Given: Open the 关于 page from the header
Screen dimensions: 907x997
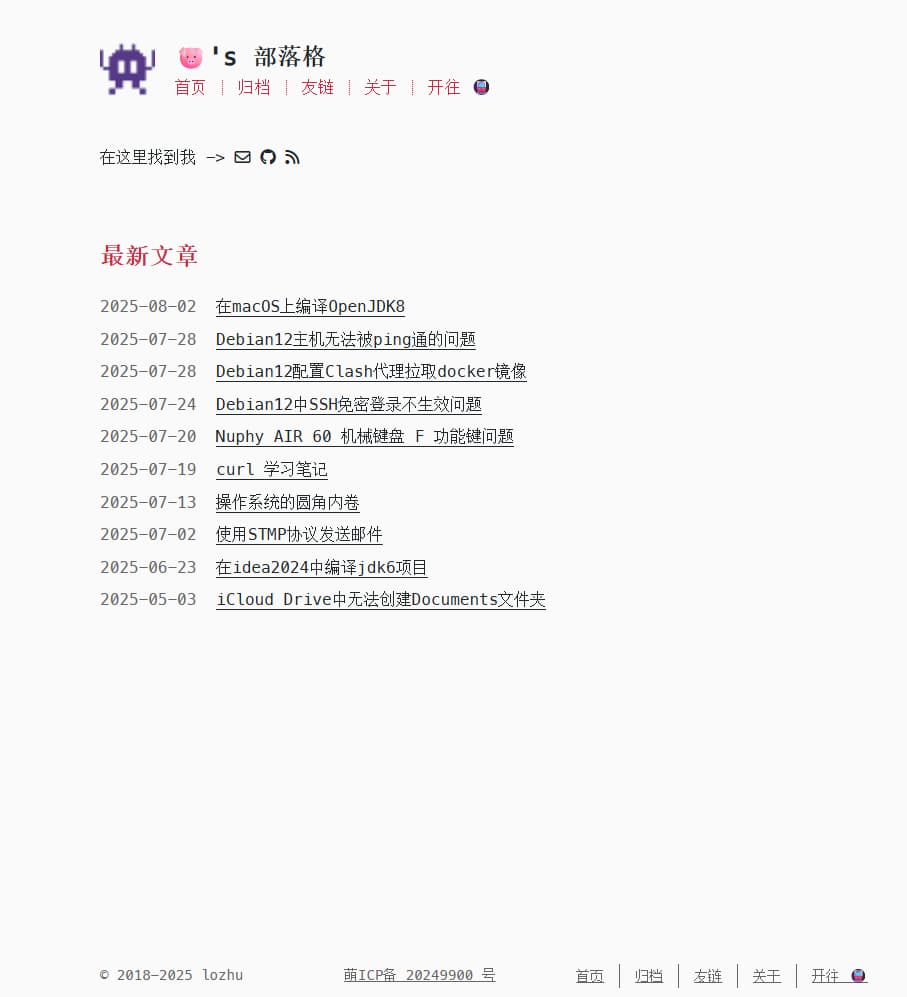Looking at the screenshot, I should [380, 87].
